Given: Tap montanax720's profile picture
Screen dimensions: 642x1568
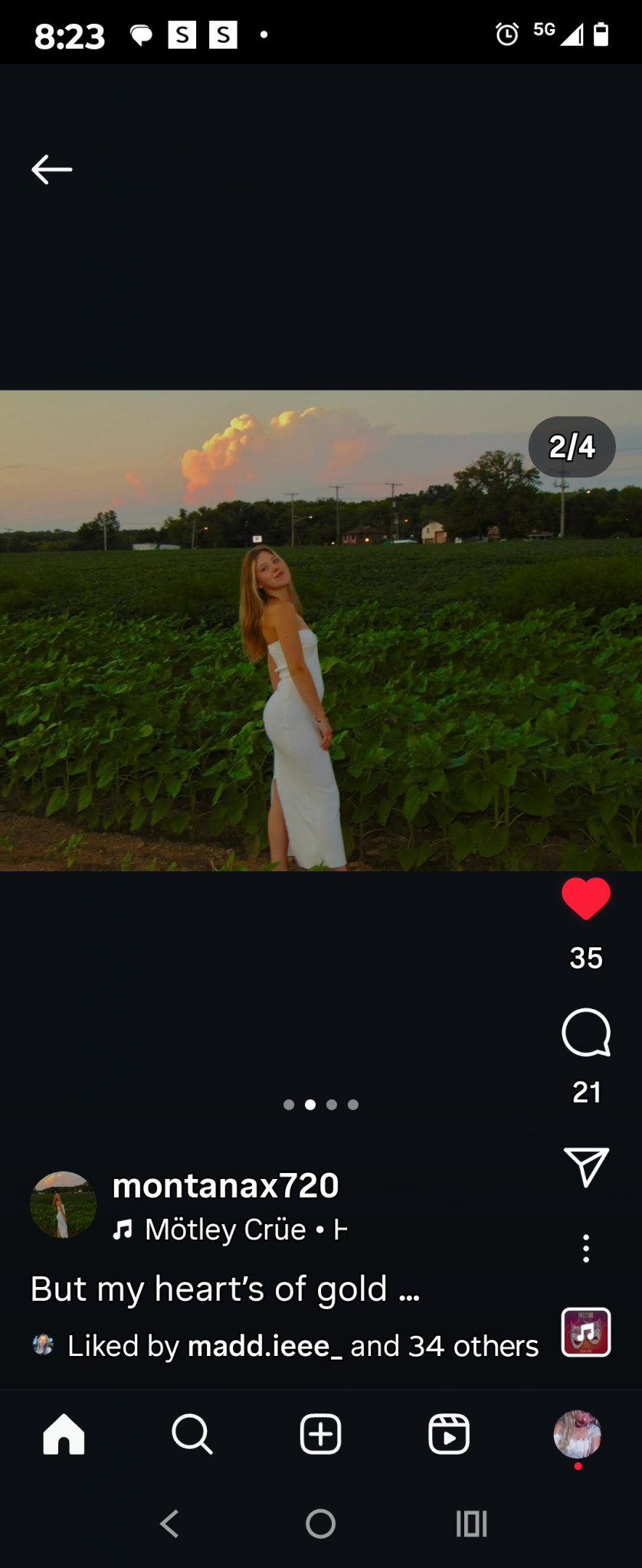Looking at the screenshot, I should coord(63,1204).
